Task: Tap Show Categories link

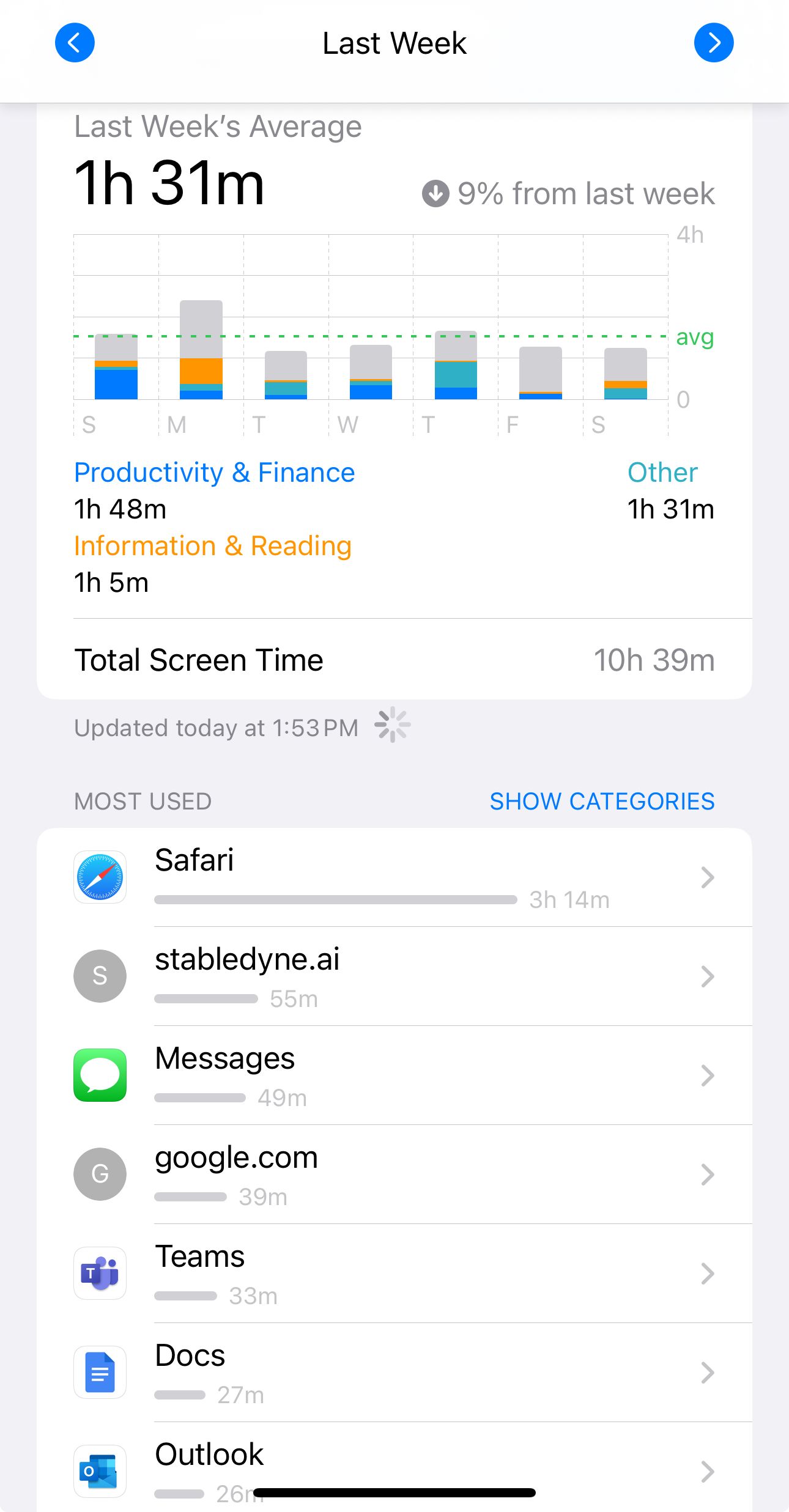Action: pos(602,801)
